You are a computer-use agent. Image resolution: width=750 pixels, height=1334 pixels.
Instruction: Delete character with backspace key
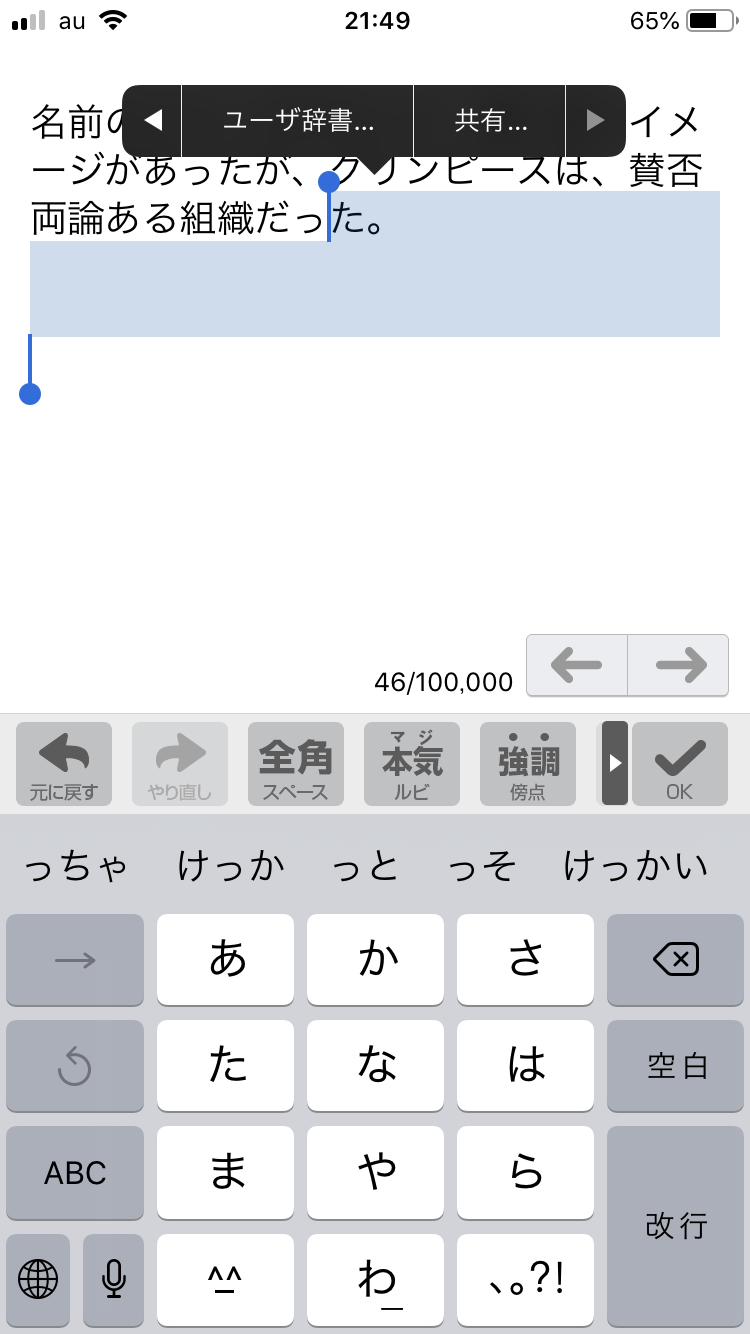pos(676,960)
